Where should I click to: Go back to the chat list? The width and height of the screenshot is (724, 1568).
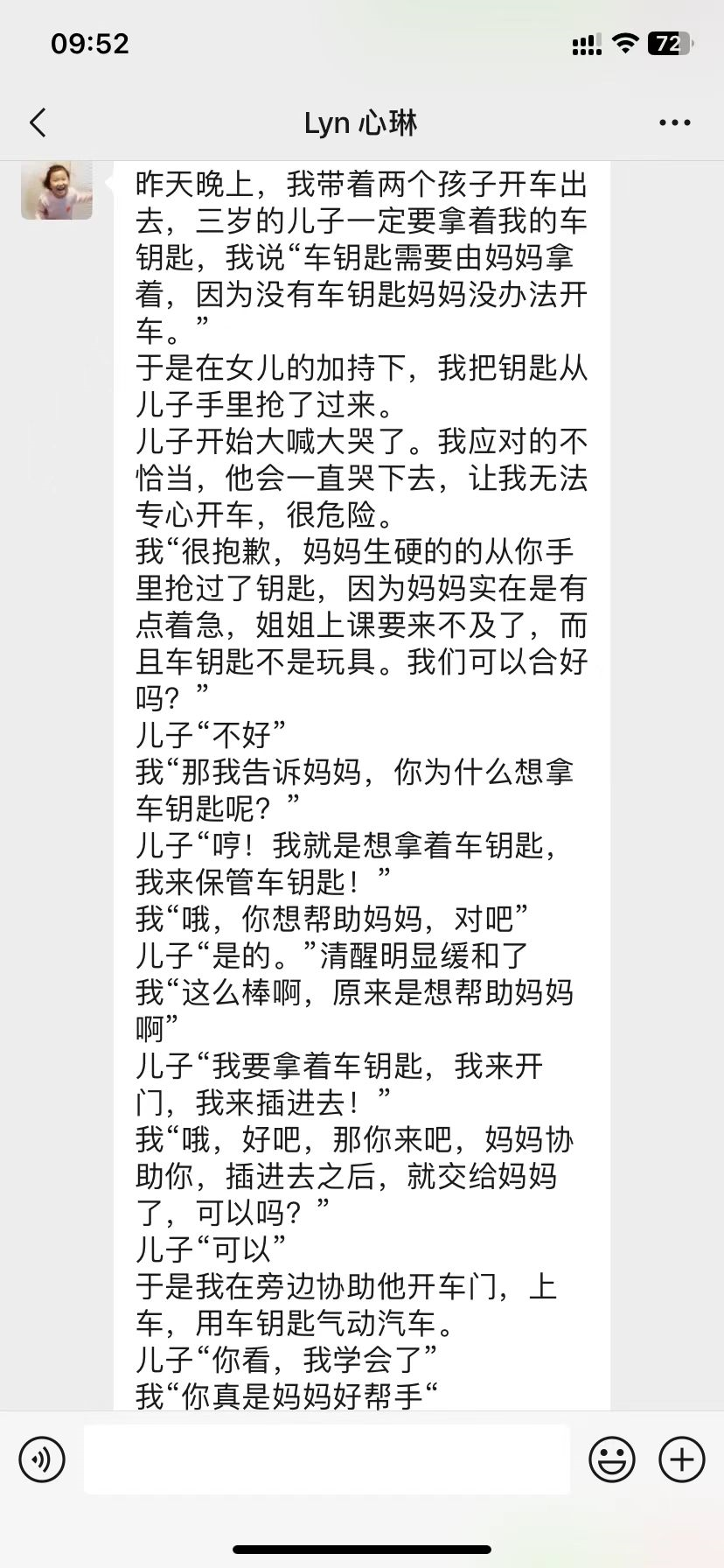coord(38,123)
